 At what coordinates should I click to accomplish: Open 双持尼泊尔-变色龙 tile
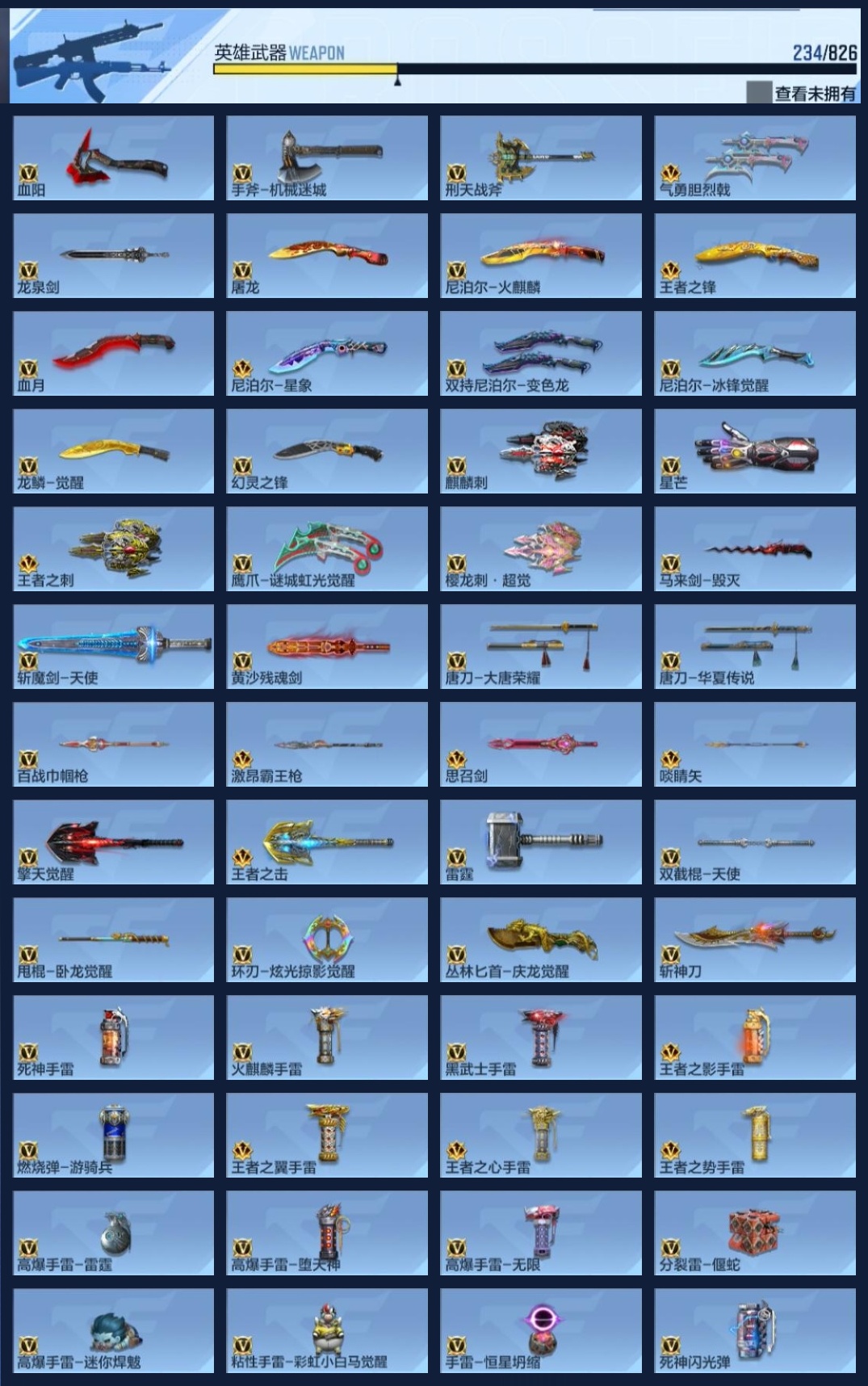pyautogui.click(x=541, y=353)
